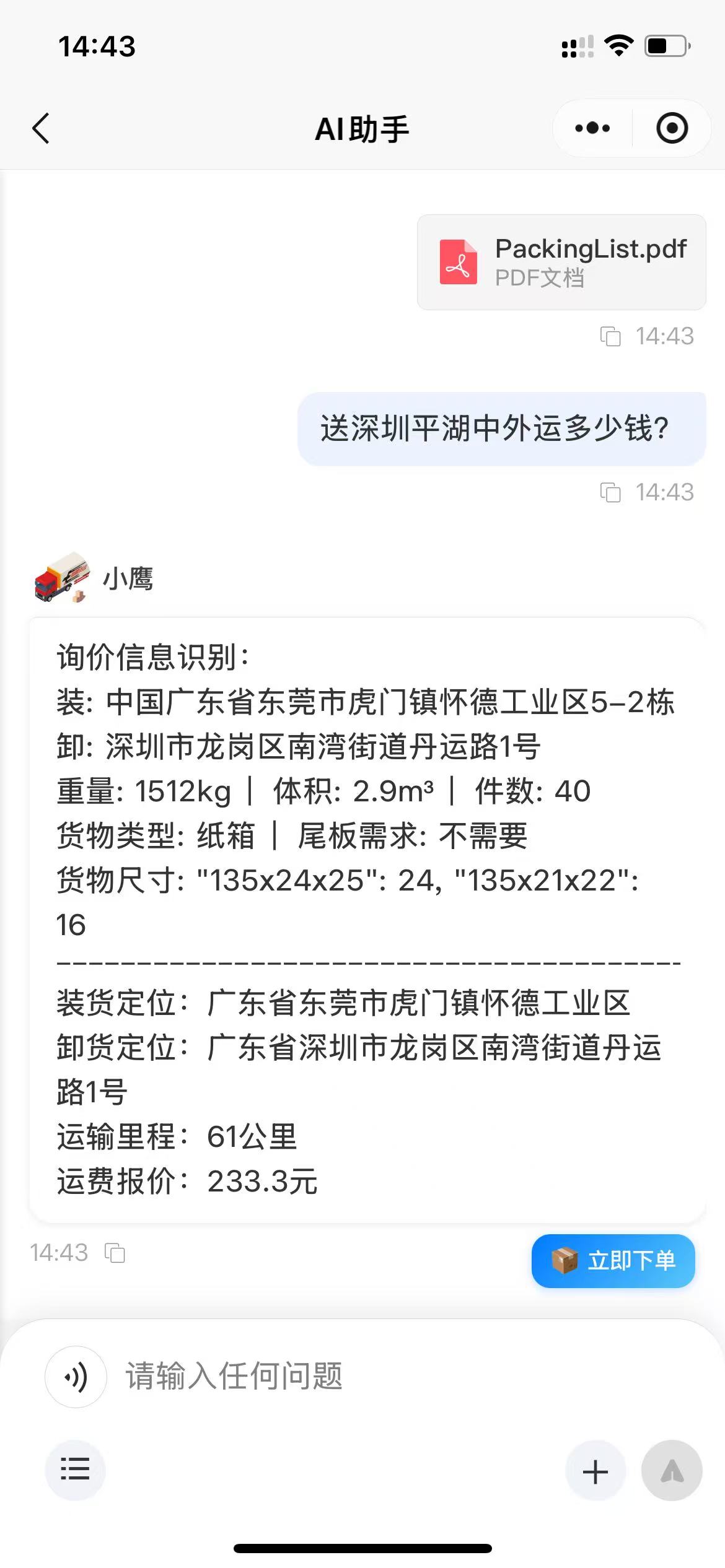Tap the AI助手 title bar
The height and width of the screenshot is (1568, 725).
(362, 128)
